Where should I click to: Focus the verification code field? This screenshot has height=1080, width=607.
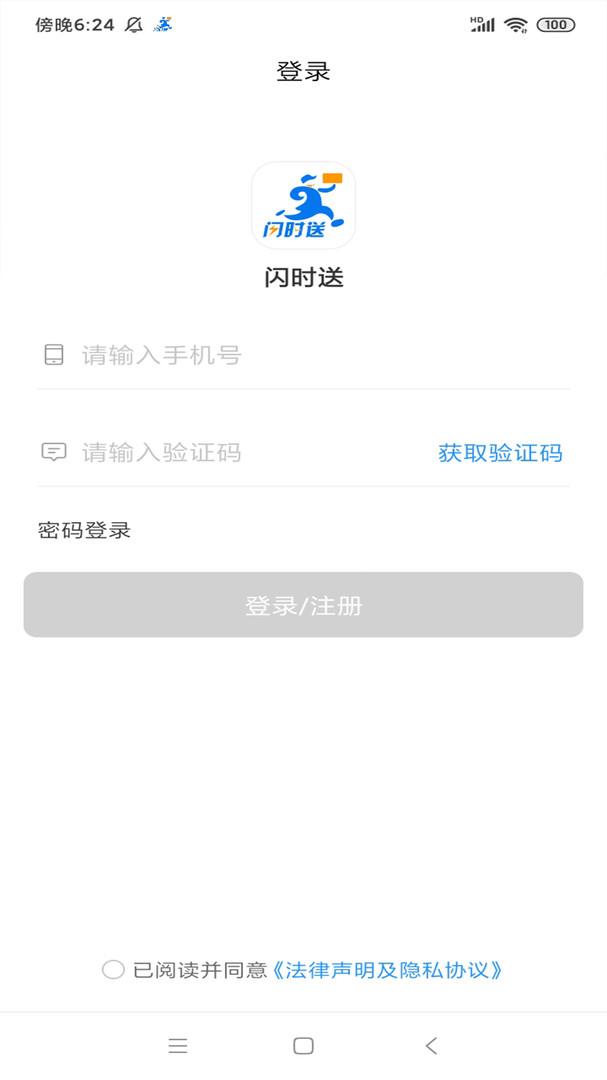(x=234, y=453)
